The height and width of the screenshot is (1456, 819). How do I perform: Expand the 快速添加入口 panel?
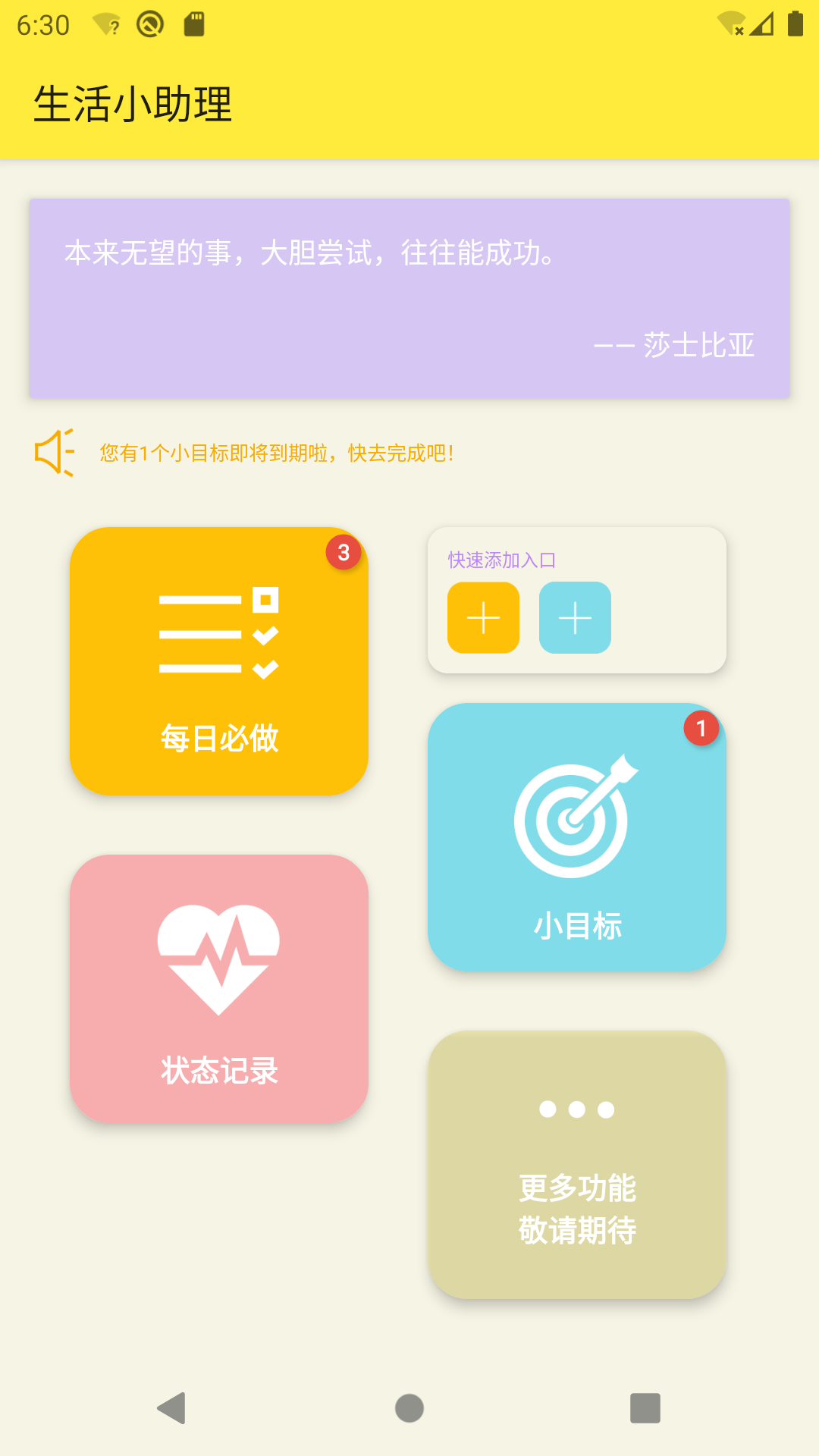[x=500, y=560]
